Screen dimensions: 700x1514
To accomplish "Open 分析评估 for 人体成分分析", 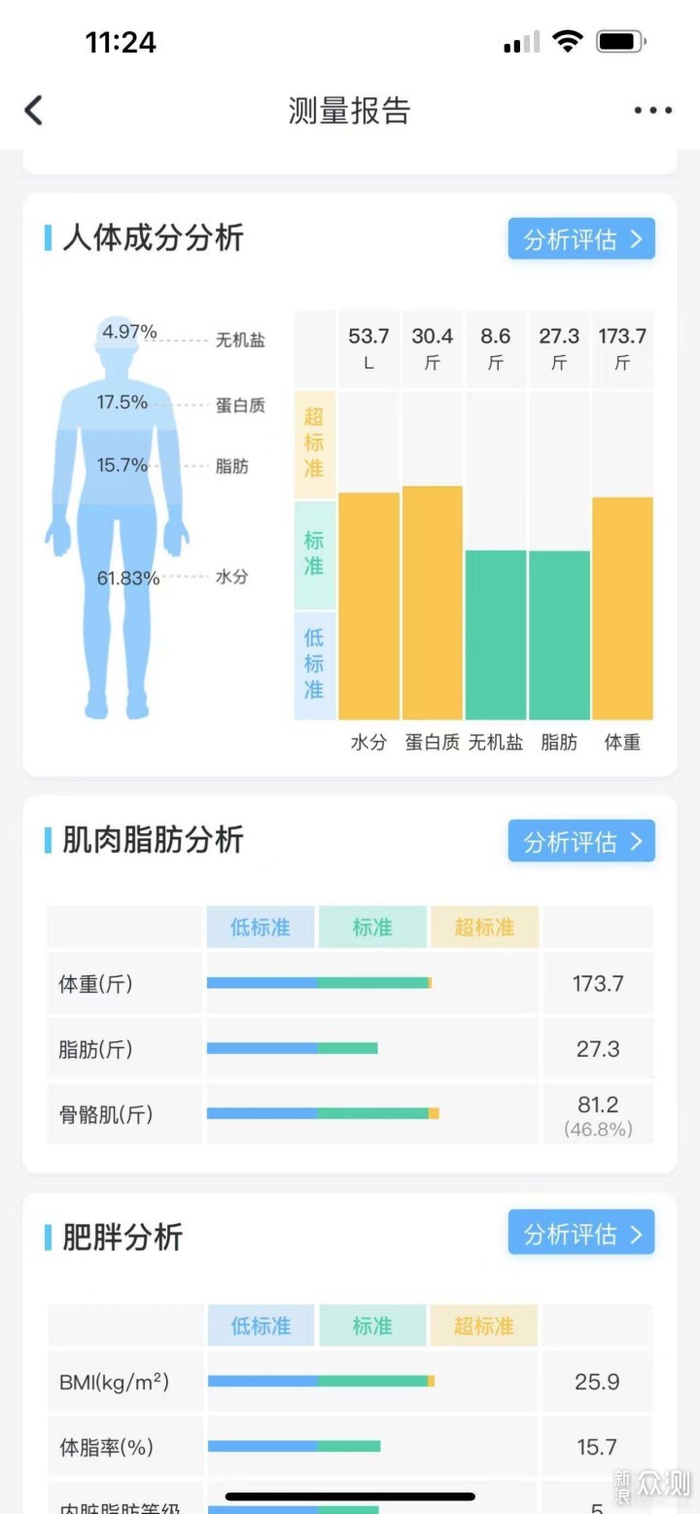I will pyautogui.click(x=581, y=239).
